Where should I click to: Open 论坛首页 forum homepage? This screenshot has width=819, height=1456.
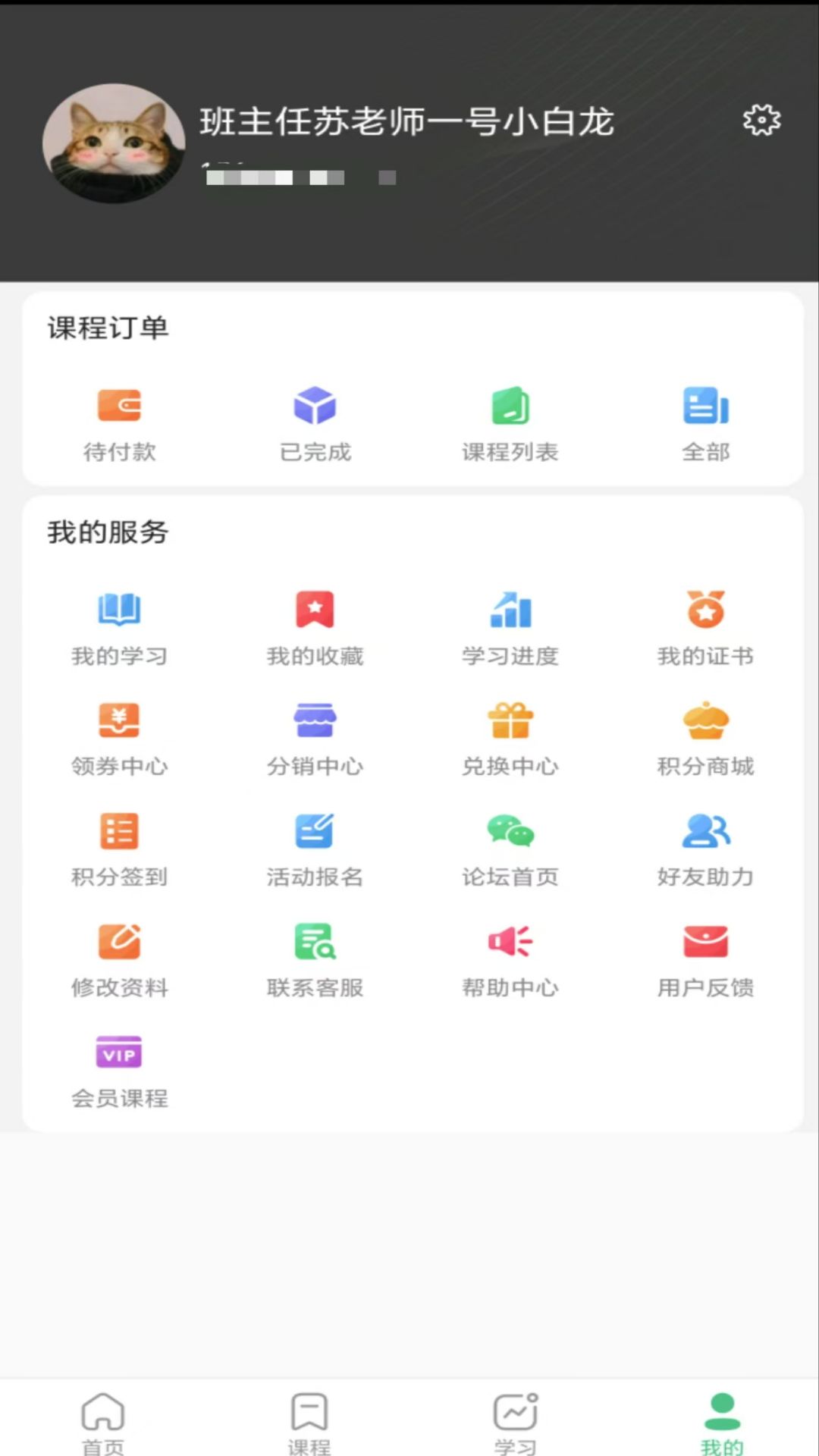pyautogui.click(x=510, y=848)
